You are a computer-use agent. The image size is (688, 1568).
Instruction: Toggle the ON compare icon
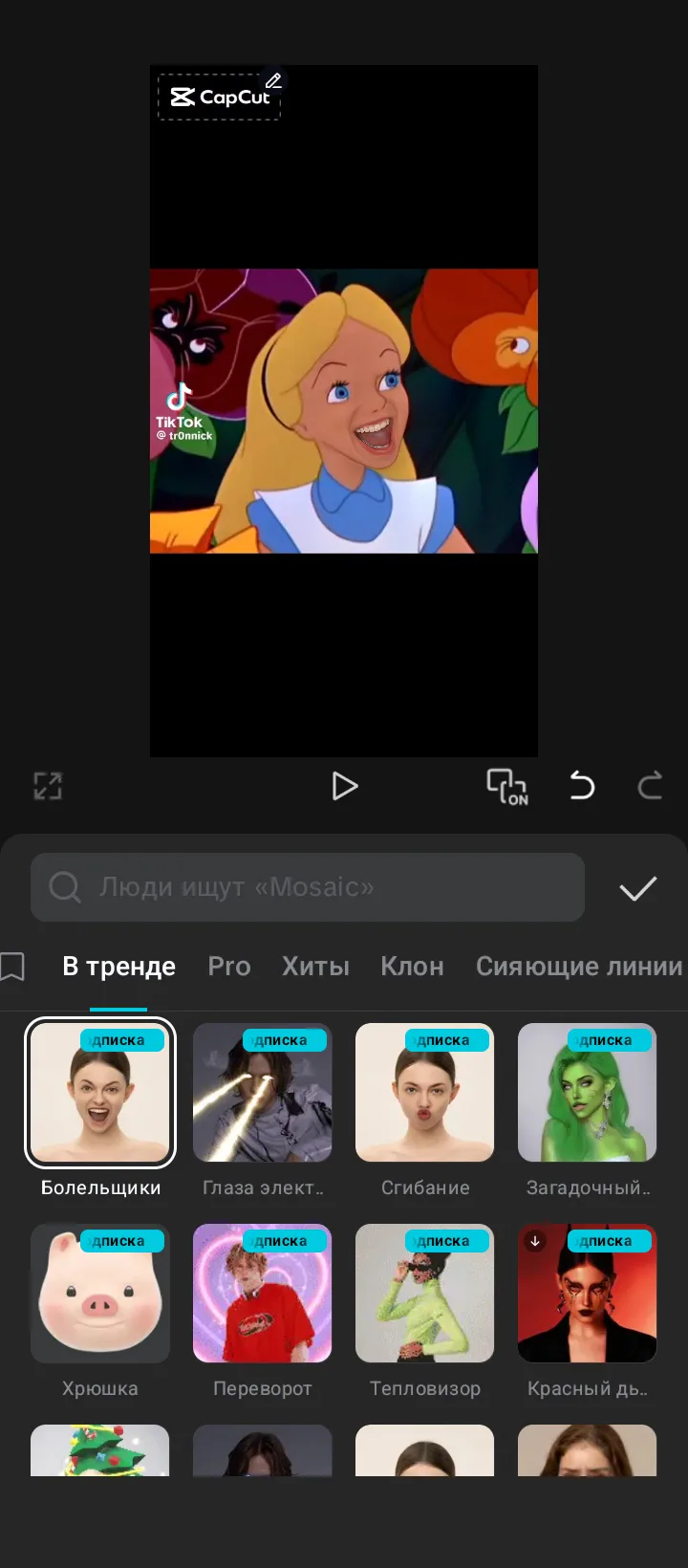pyautogui.click(x=507, y=787)
